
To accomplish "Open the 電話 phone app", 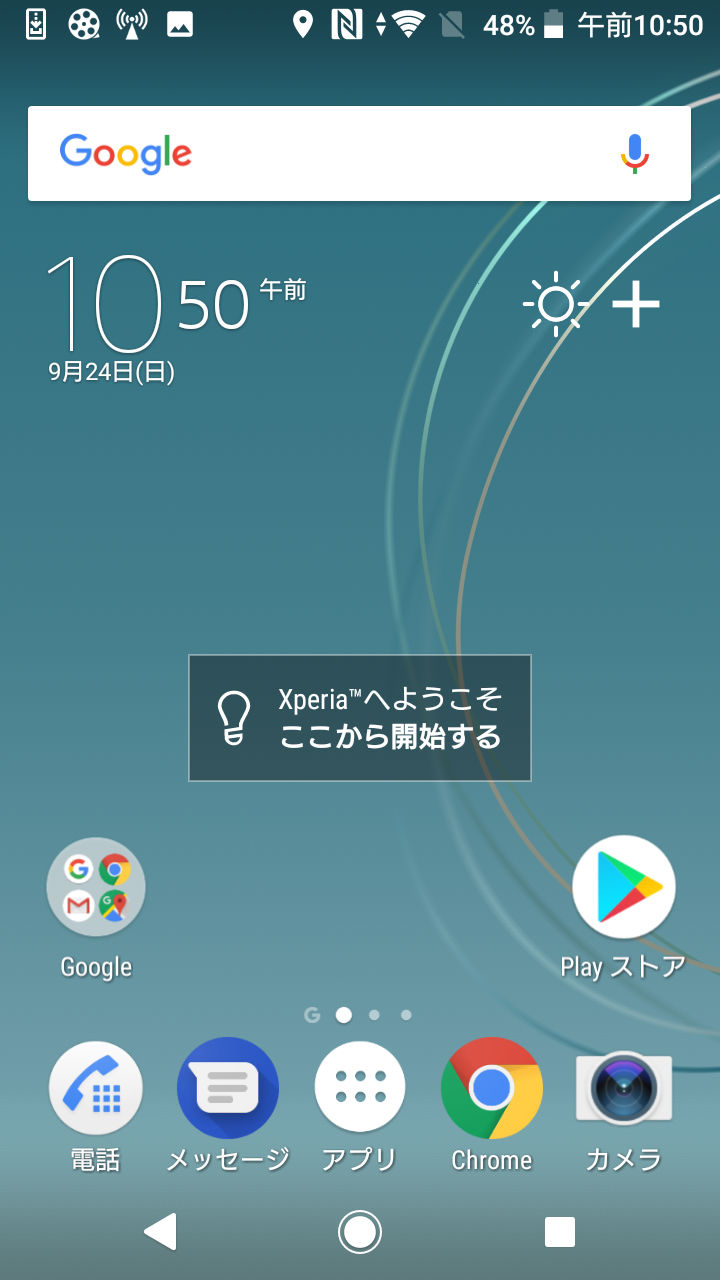I will point(96,1090).
